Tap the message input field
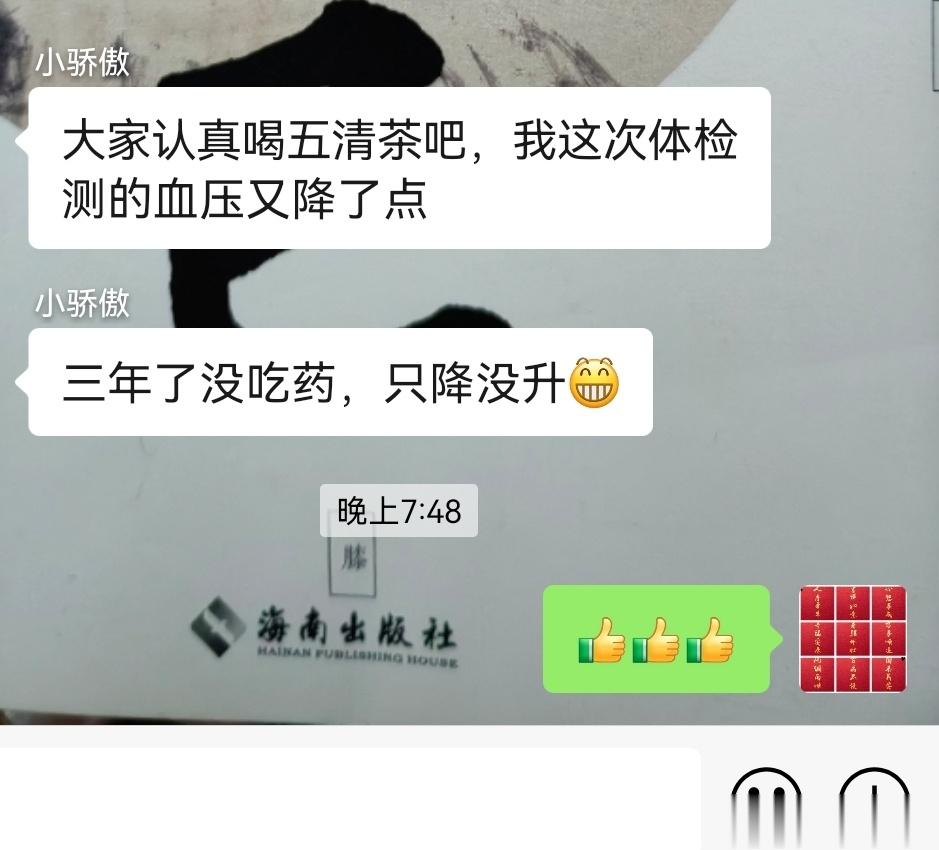 [350, 800]
